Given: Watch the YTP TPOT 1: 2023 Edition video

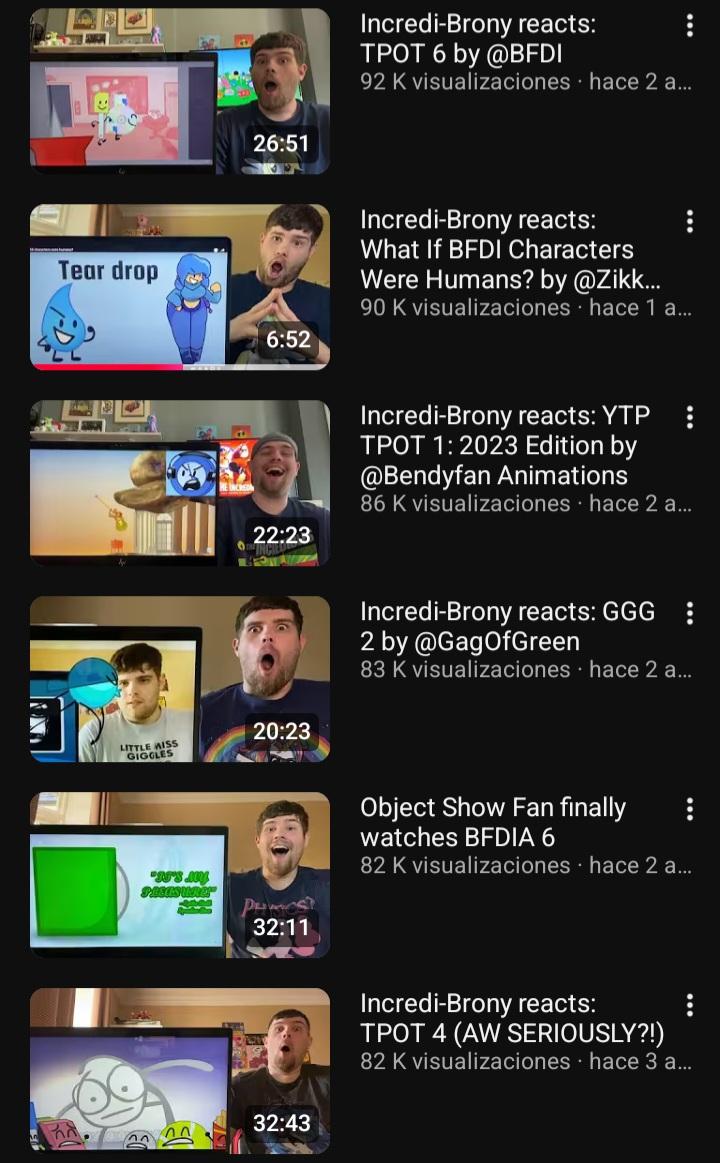Looking at the screenshot, I should tap(180, 483).
